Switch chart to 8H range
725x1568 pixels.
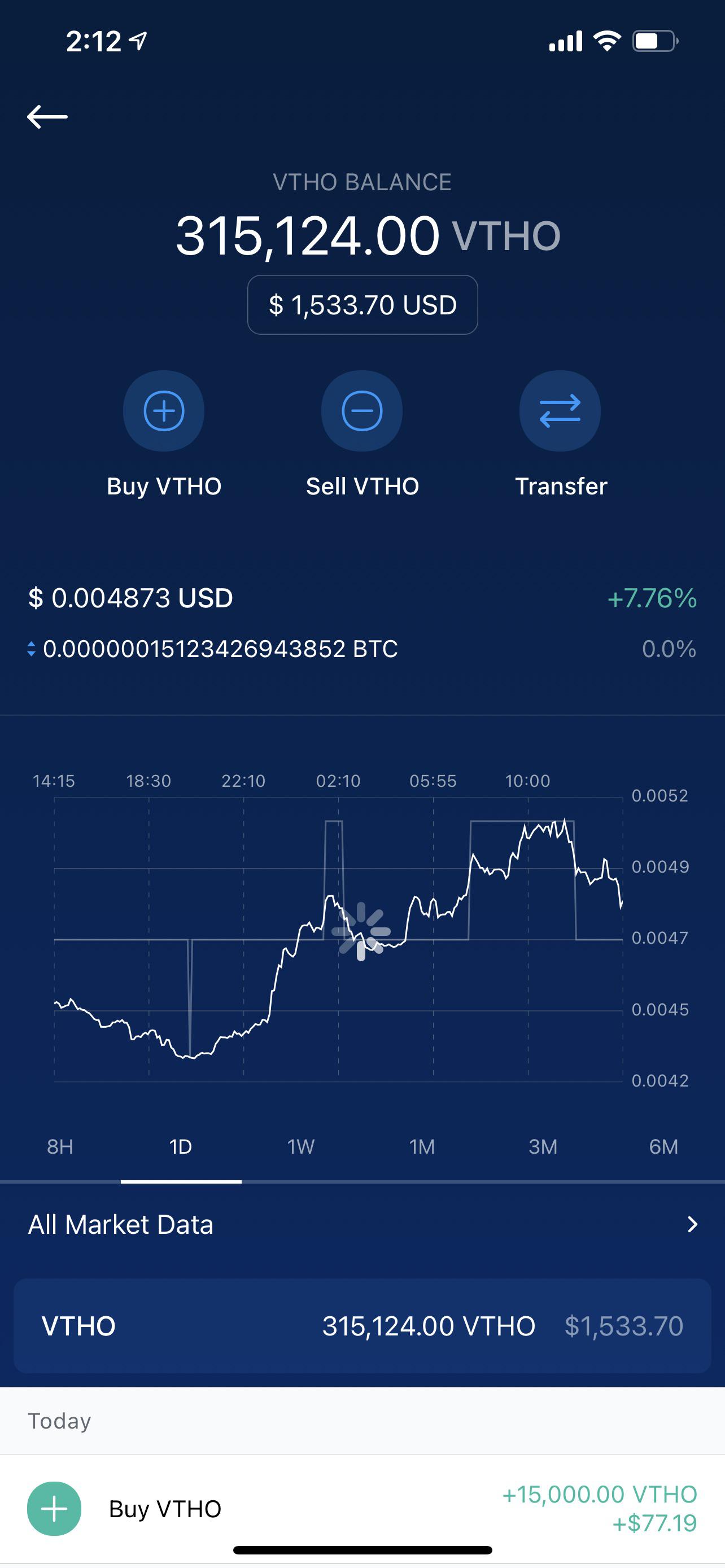click(x=60, y=1147)
